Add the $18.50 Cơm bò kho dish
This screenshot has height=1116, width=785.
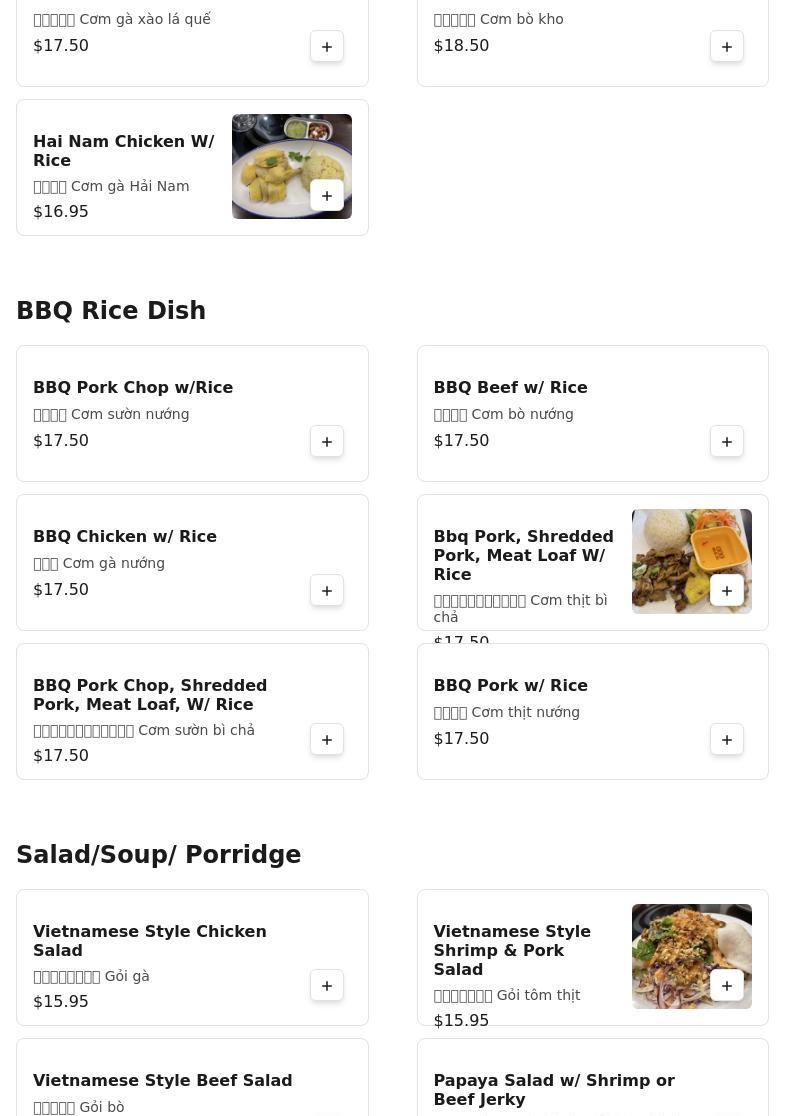click(726, 47)
